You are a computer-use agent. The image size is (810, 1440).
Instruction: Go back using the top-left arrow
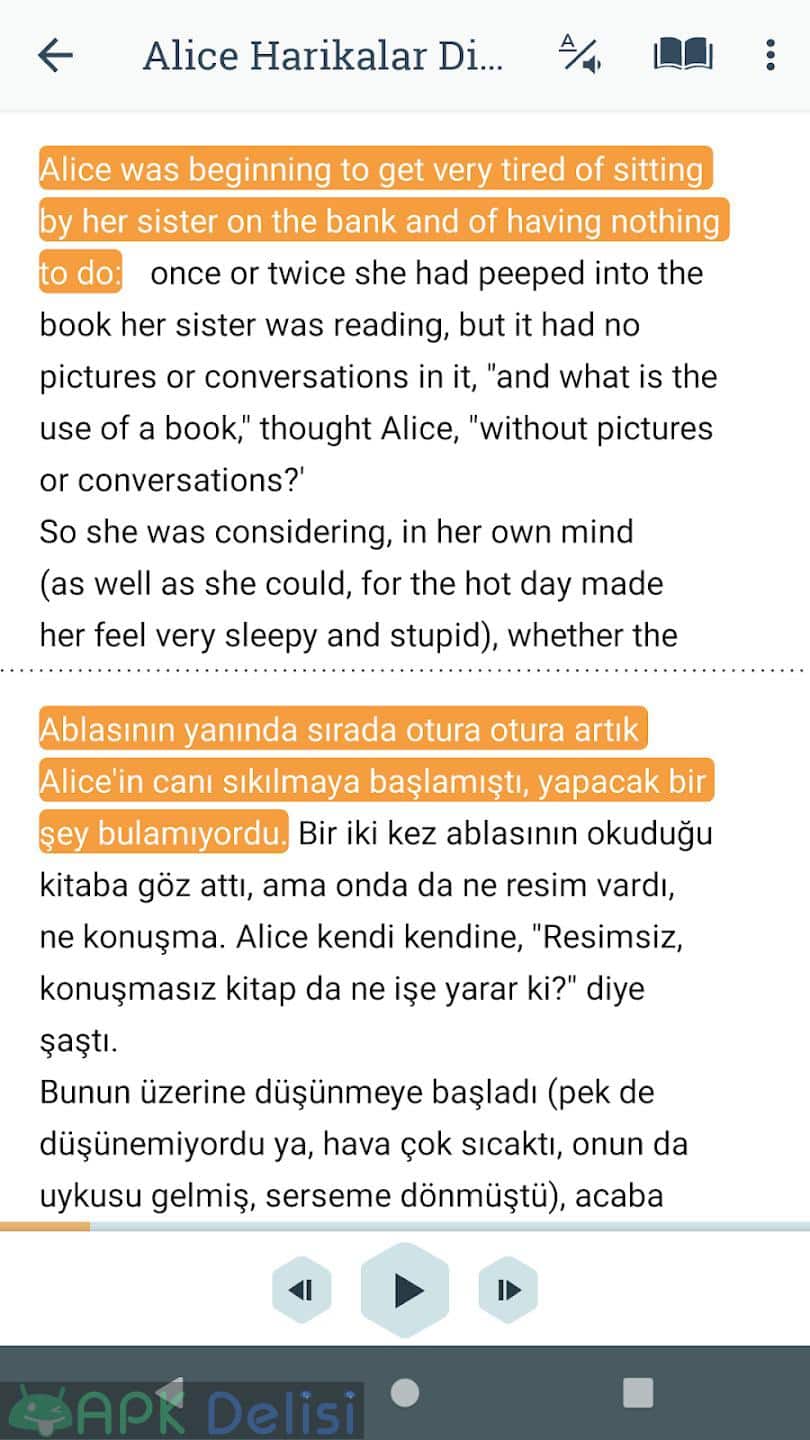pos(55,55)
